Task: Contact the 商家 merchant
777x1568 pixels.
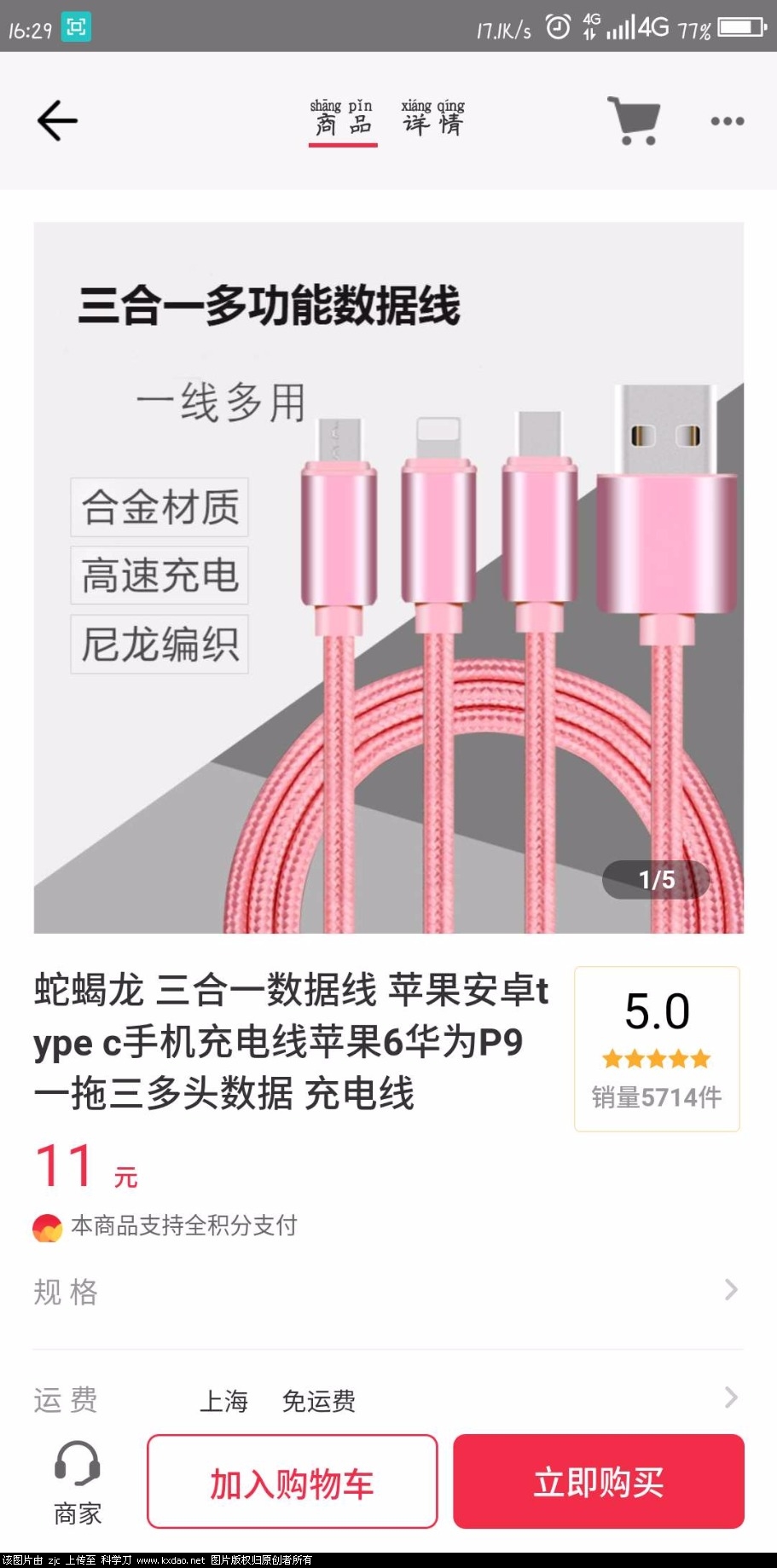Action: pos(77,1482)
